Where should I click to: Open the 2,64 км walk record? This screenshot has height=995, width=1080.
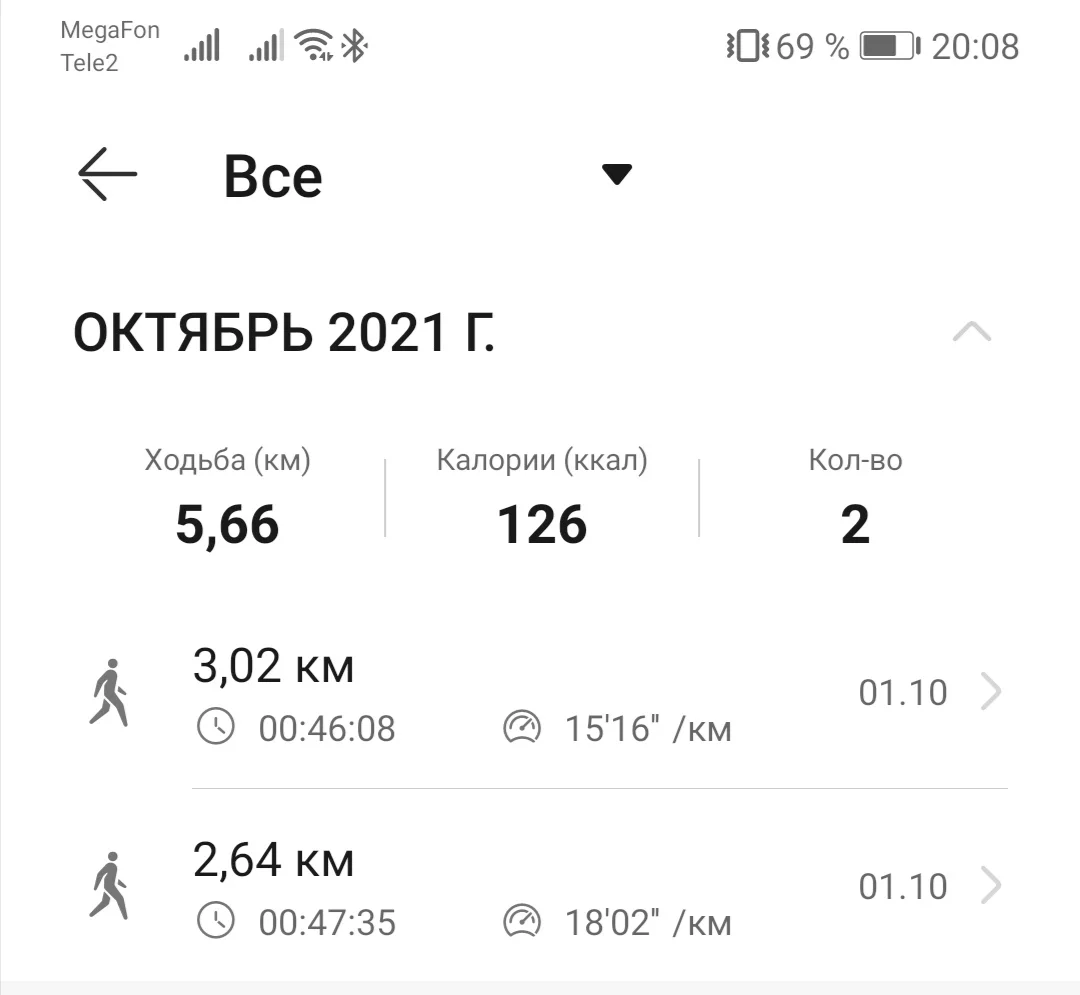click(x=560, y=889)
